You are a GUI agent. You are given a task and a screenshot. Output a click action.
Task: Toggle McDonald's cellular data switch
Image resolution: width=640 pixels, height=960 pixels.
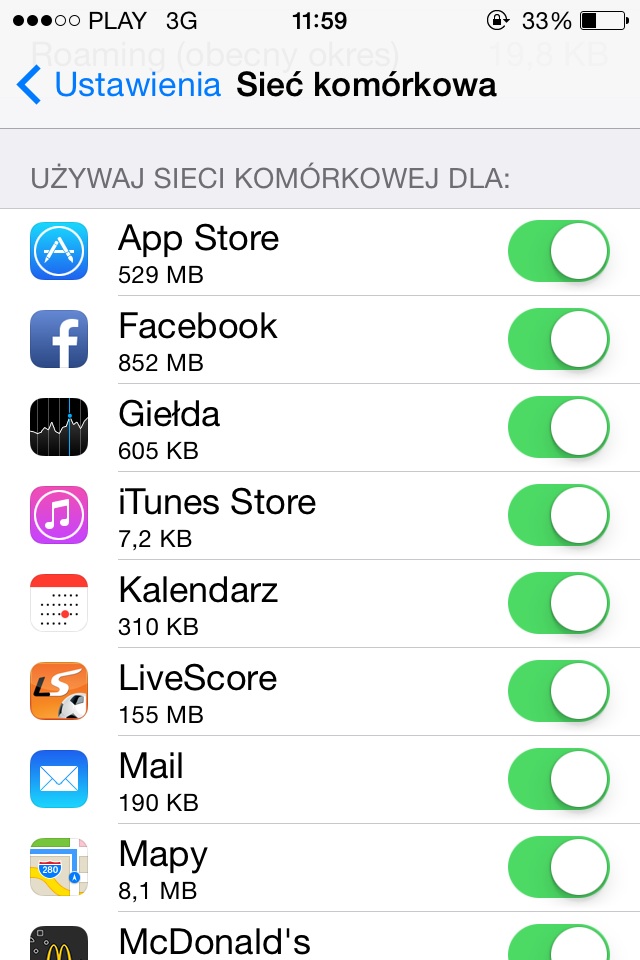click(559, 944)
